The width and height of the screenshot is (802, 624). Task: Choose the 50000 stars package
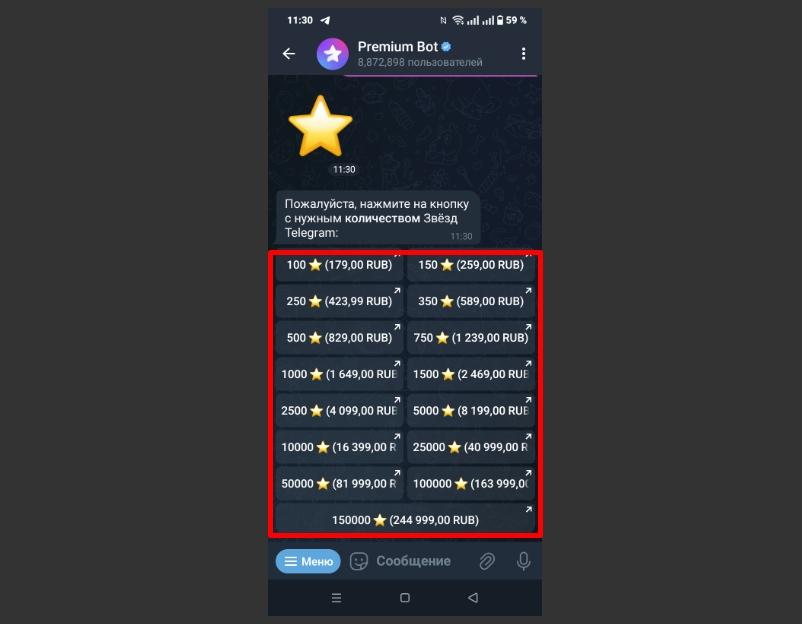(339, 484)
